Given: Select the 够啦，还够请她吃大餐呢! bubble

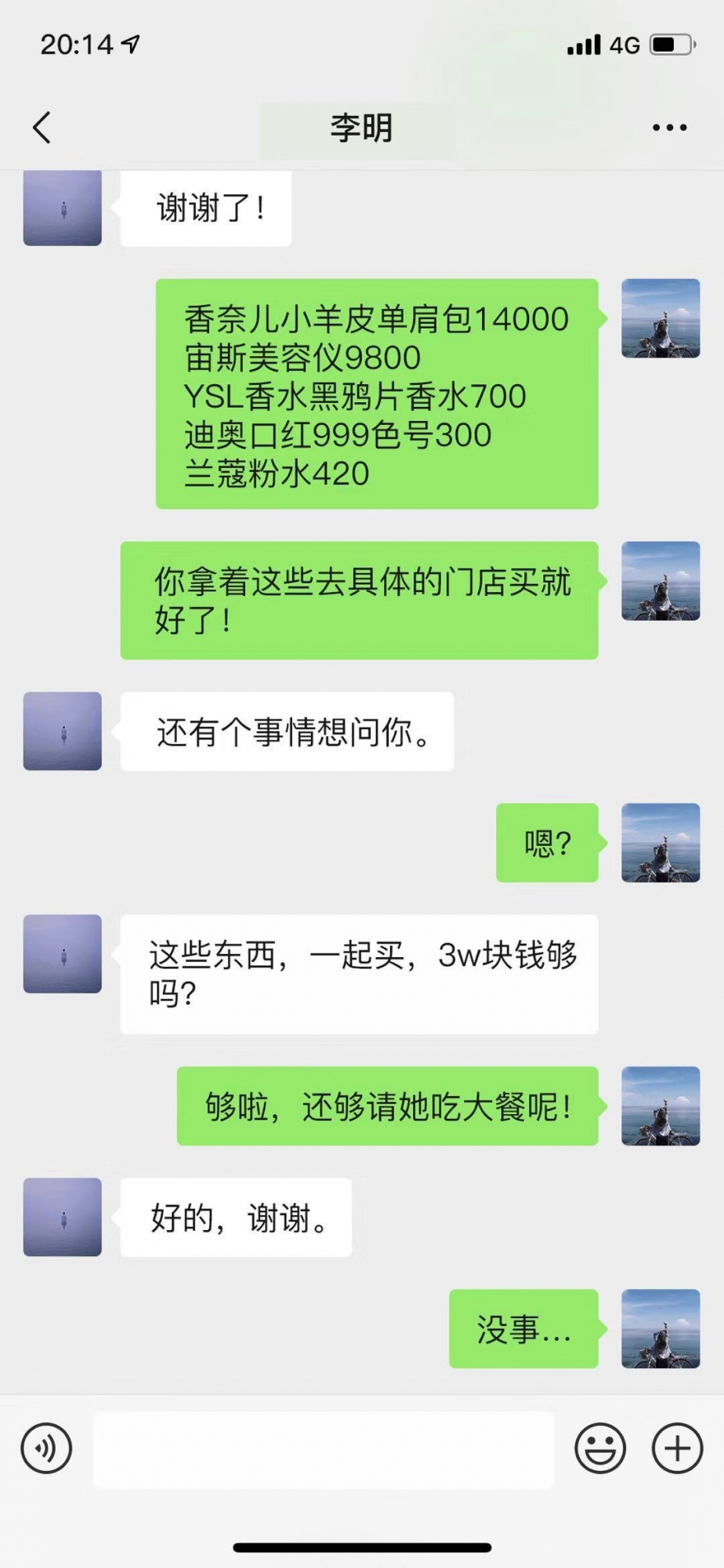Looking at the screenshot, I should click(x=388, y=1108).
